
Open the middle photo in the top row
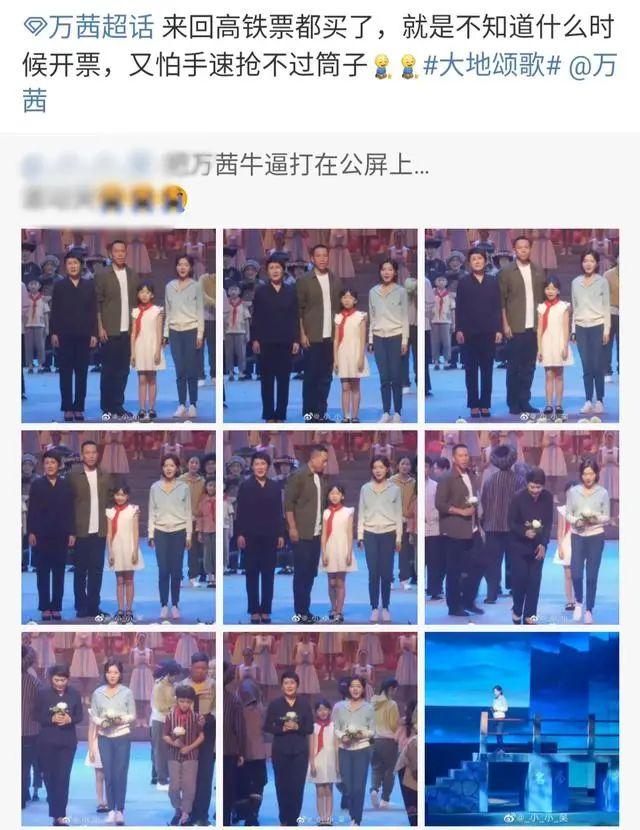coord(320,326)
